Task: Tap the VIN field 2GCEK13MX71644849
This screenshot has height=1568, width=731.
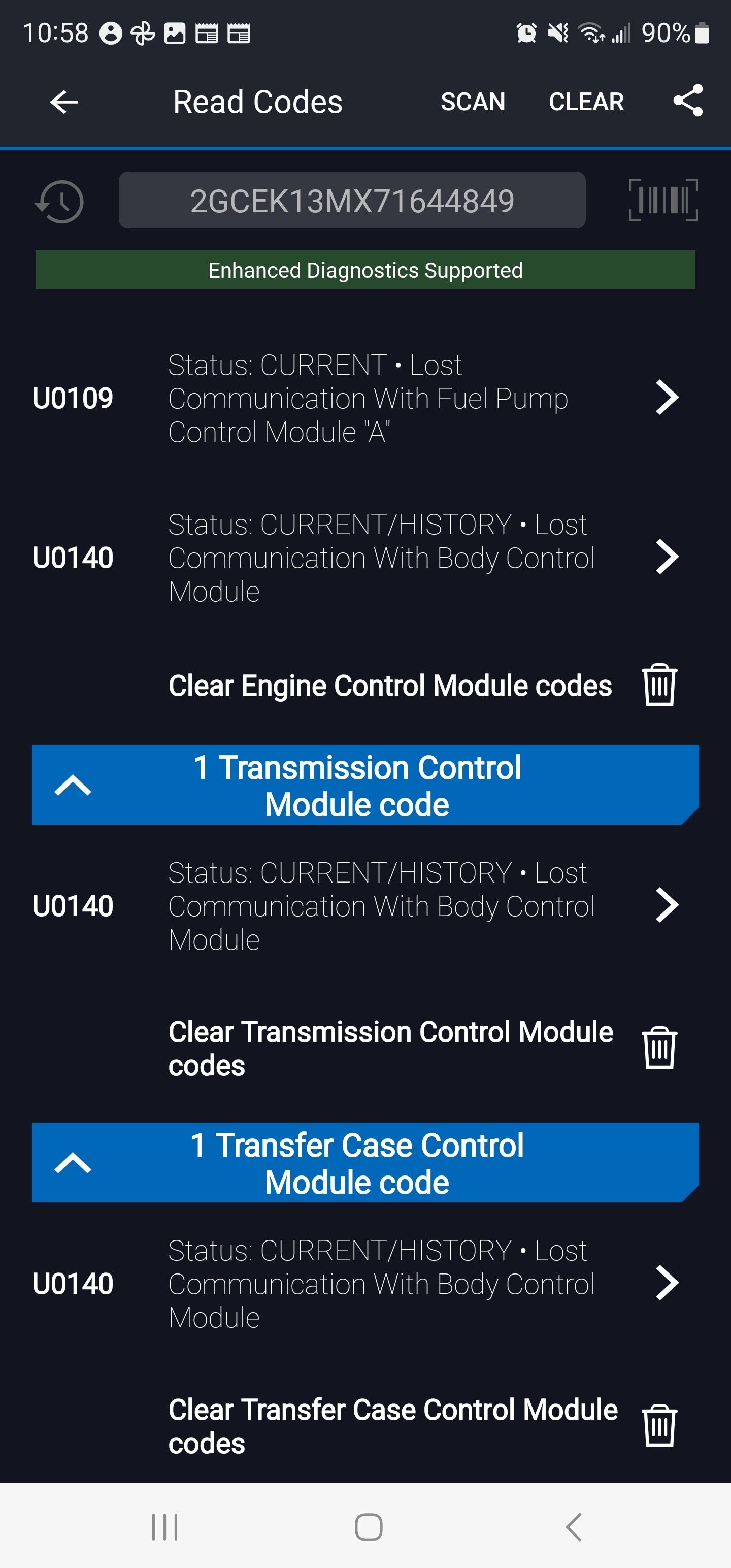Action: click(352, 201)
